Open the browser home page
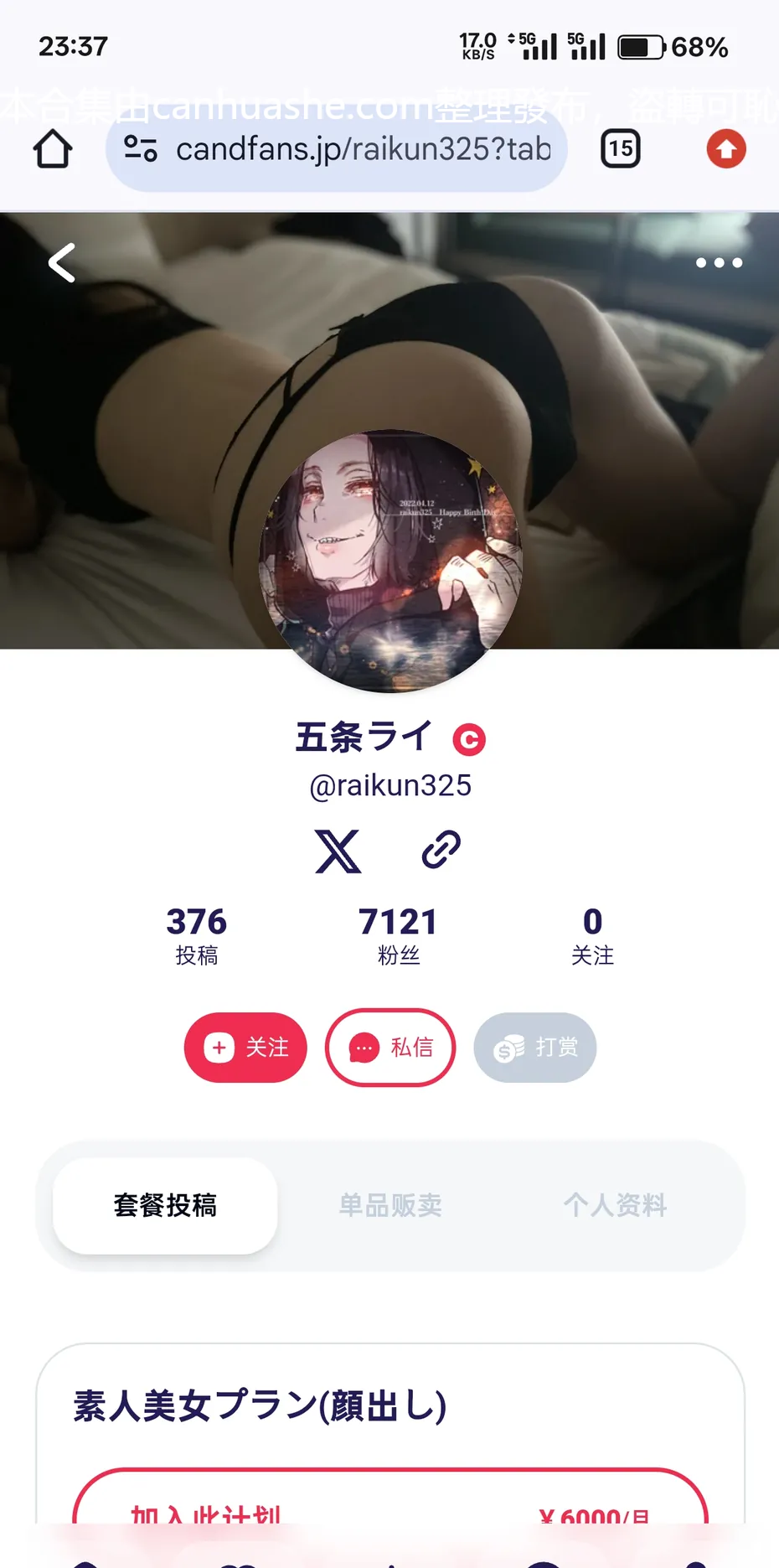This screenshot has height=1568, width=779. 53,149
